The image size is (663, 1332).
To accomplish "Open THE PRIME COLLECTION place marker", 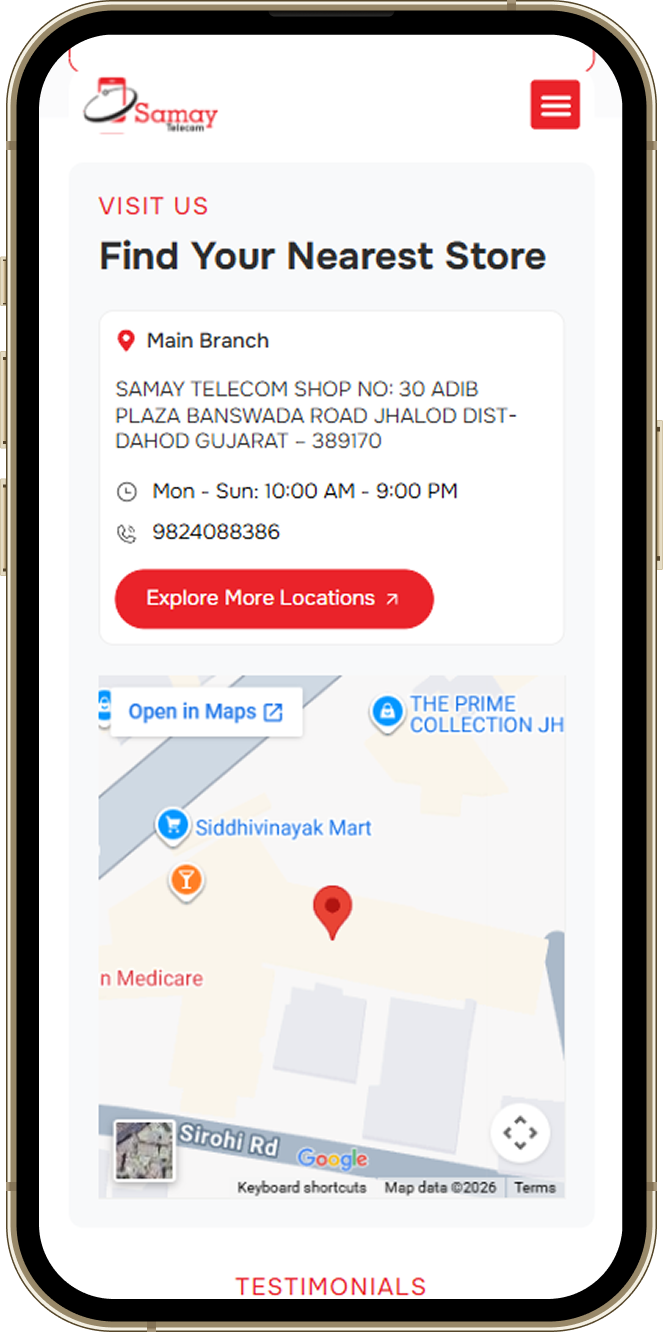I will point(386,713).
